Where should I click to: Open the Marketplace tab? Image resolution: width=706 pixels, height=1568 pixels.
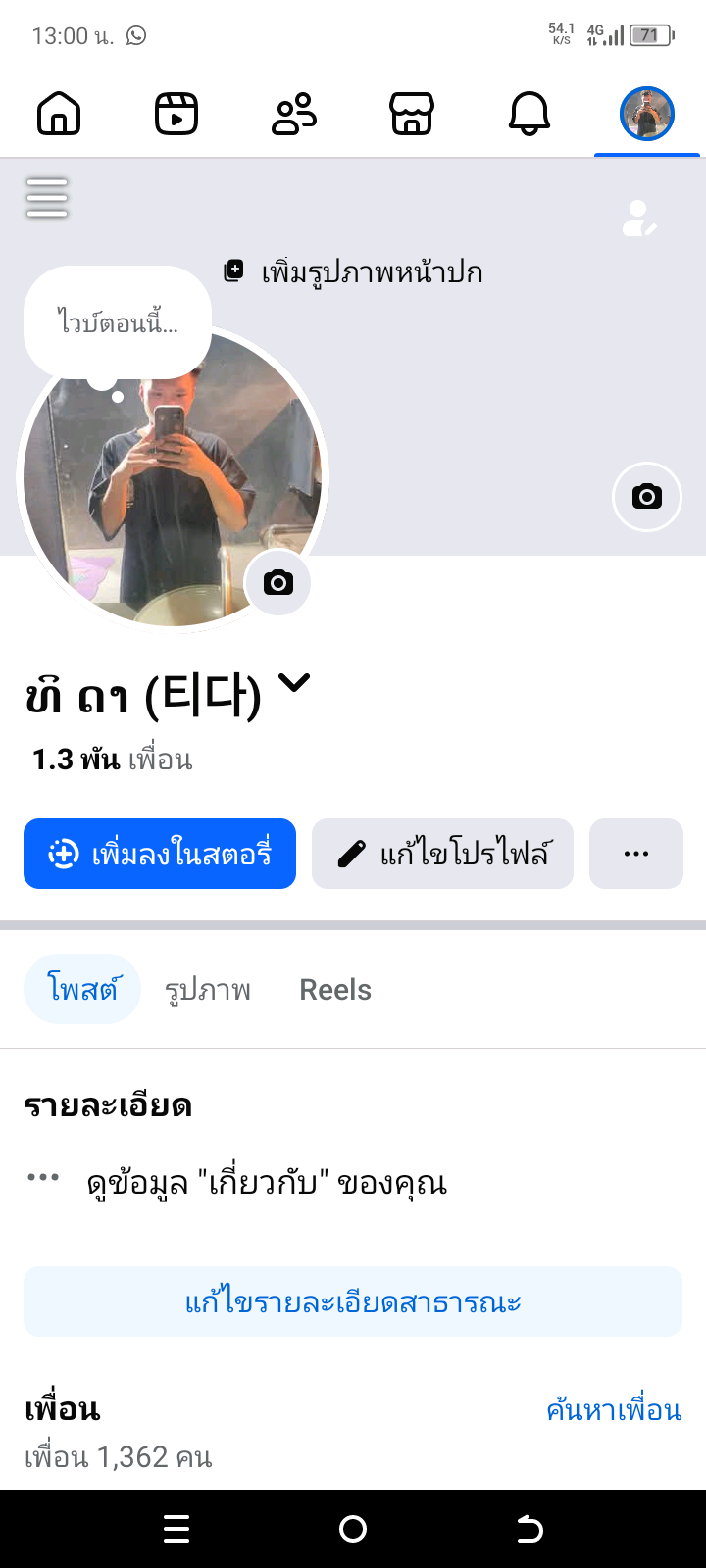coord(412,115)
